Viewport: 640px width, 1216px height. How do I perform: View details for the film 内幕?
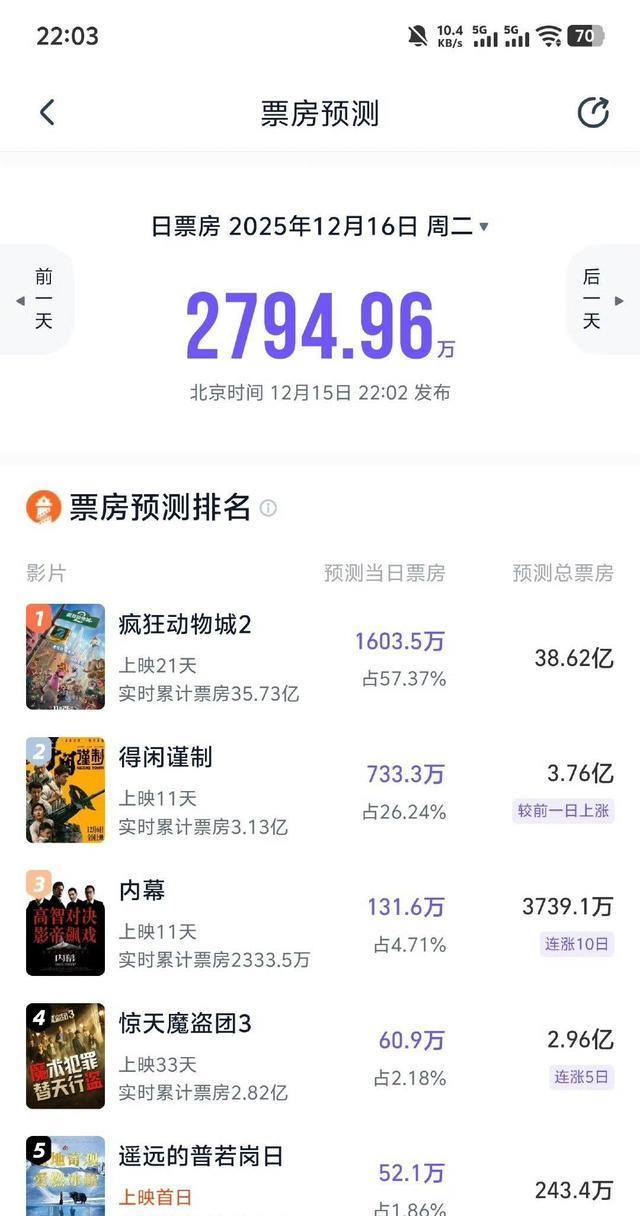pyautogui.click(x=320, y=923)
